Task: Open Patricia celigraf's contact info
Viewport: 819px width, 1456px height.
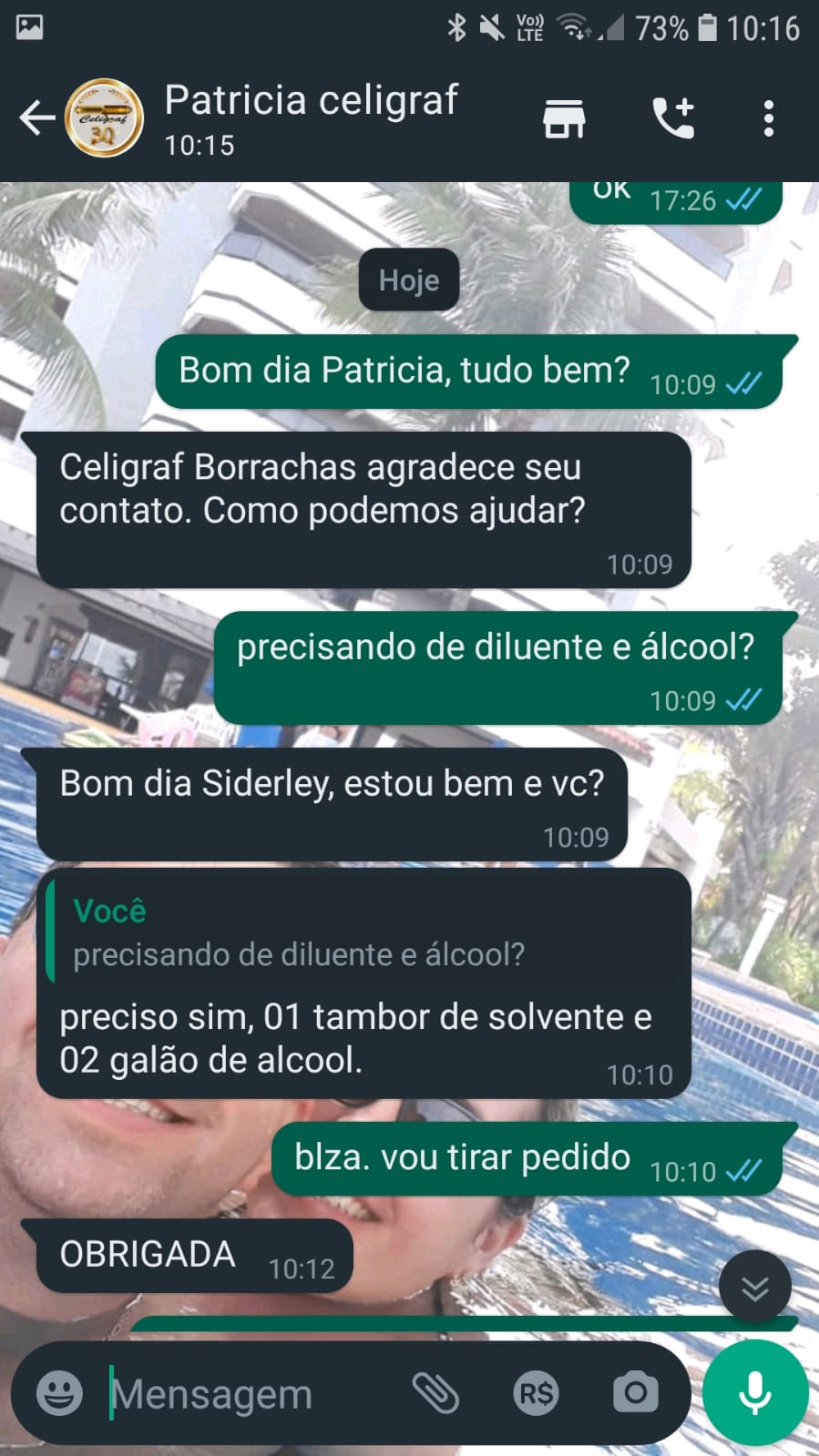Action: (310, 118)
